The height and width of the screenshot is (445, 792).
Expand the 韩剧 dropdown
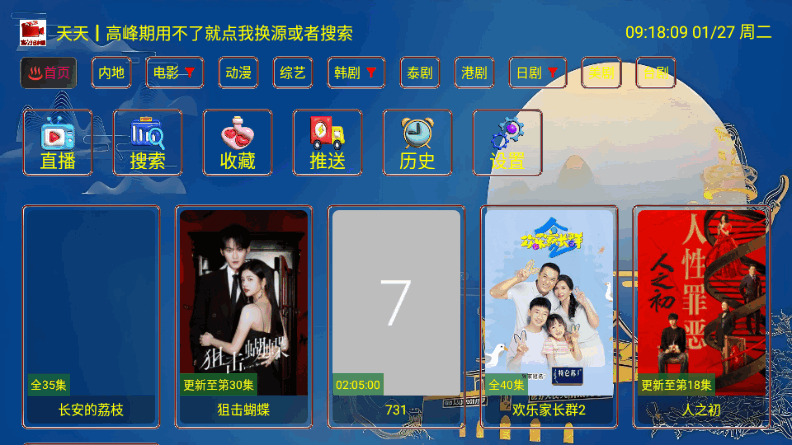[x=356, y=73]
